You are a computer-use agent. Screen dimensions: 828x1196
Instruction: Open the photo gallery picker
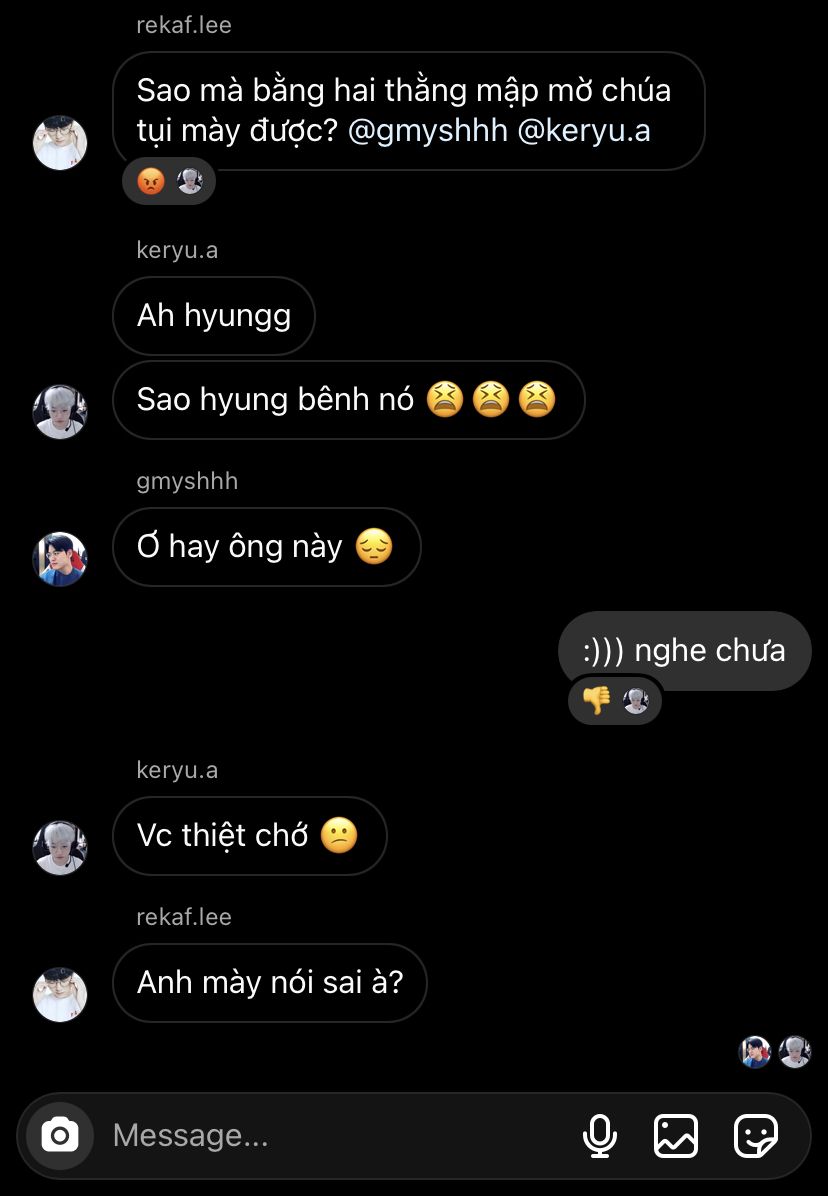click(675, 1135)
